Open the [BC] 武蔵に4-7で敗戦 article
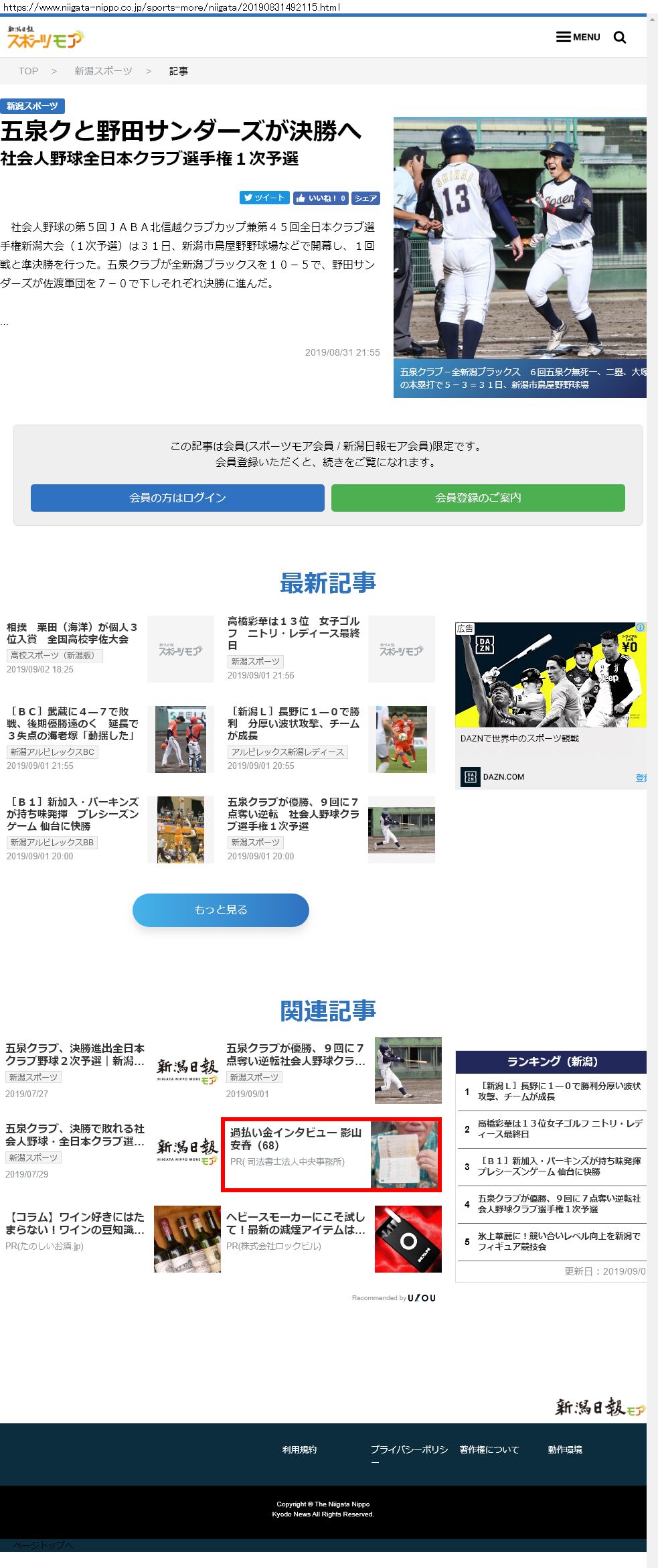The image size is (658, 1568). click(72, 723)
